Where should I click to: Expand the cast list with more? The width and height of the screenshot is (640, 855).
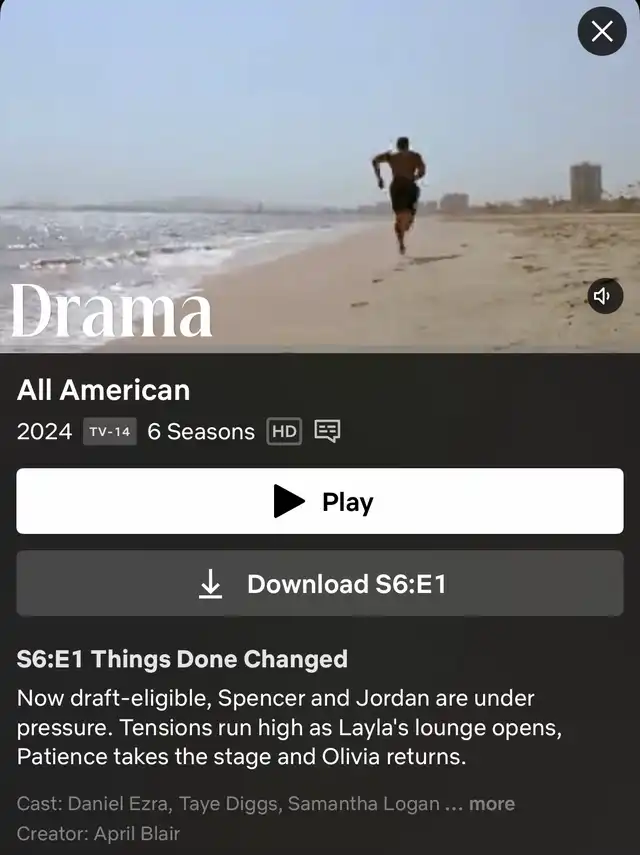click(x=492, y=804)
